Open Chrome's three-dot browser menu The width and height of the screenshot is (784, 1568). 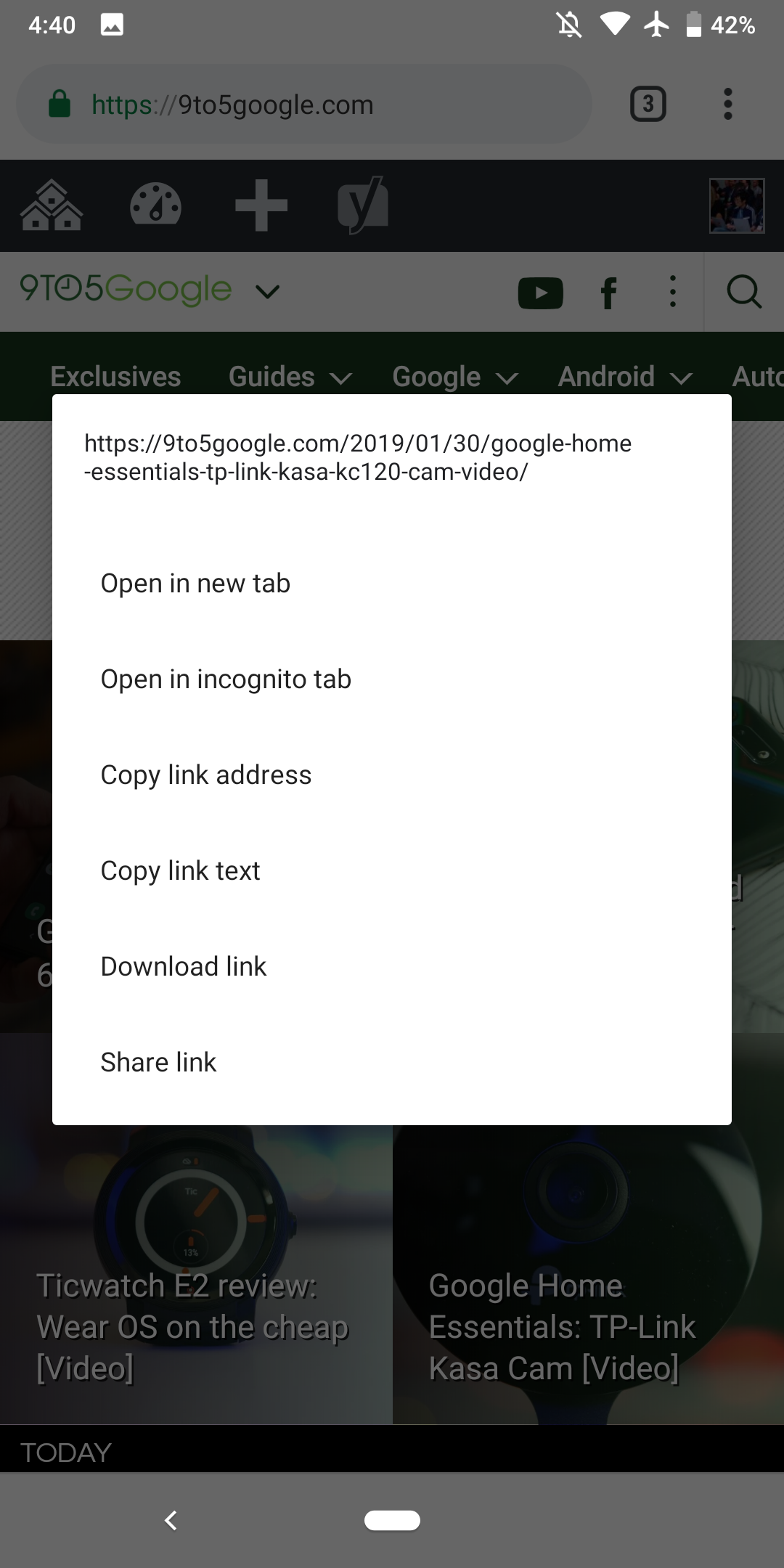[727, 104]
